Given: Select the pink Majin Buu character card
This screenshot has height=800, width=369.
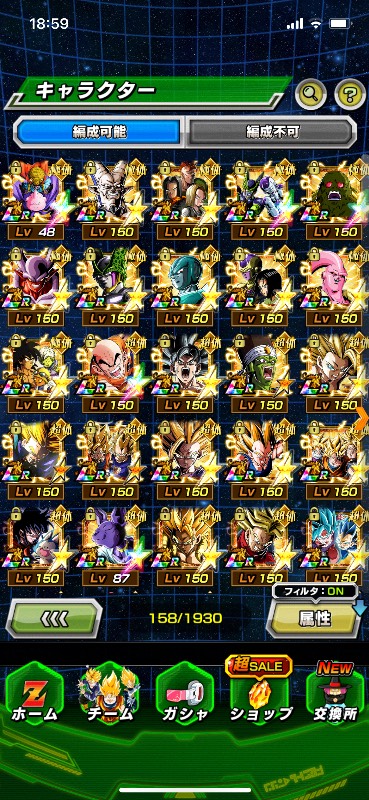Looking at the screenshot, I should pyautogui.click(x=333, y=287).
